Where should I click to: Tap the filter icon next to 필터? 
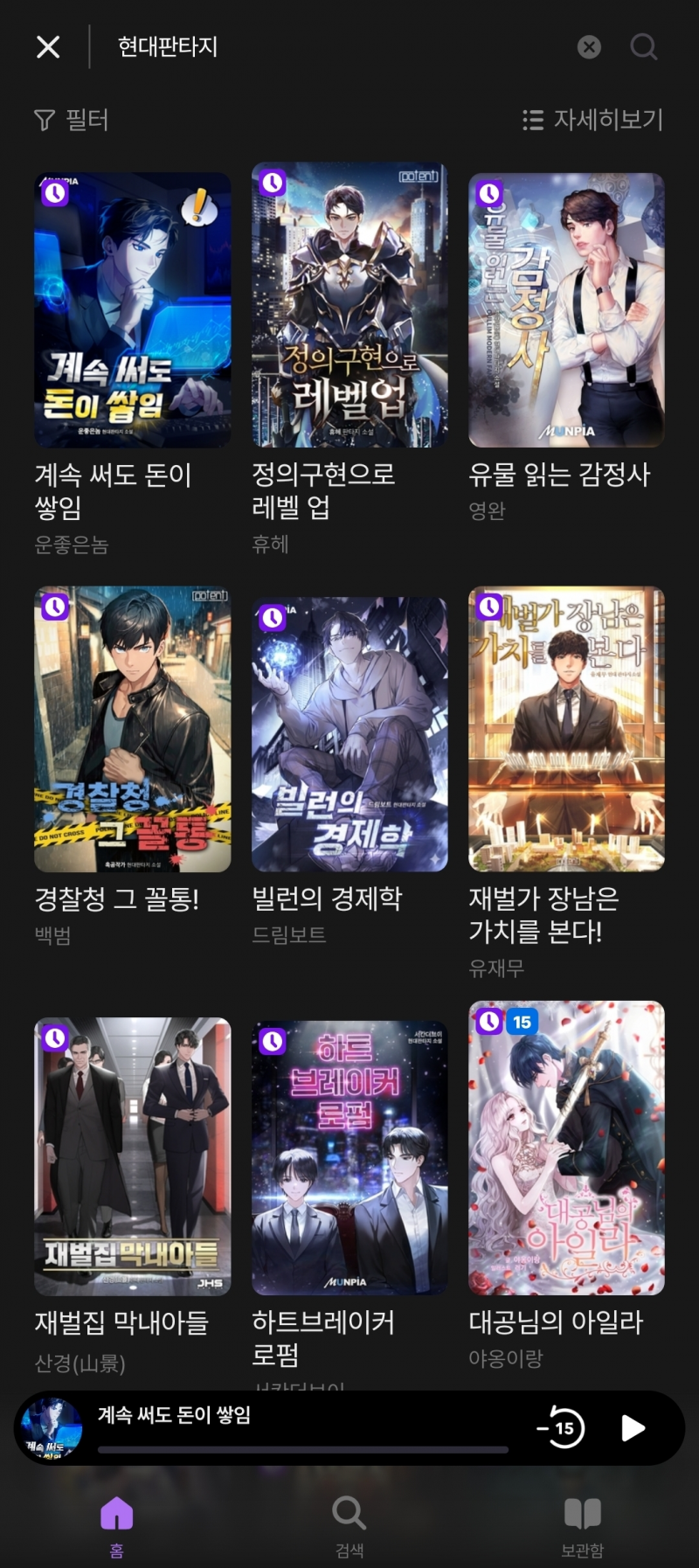pos(43,120)
